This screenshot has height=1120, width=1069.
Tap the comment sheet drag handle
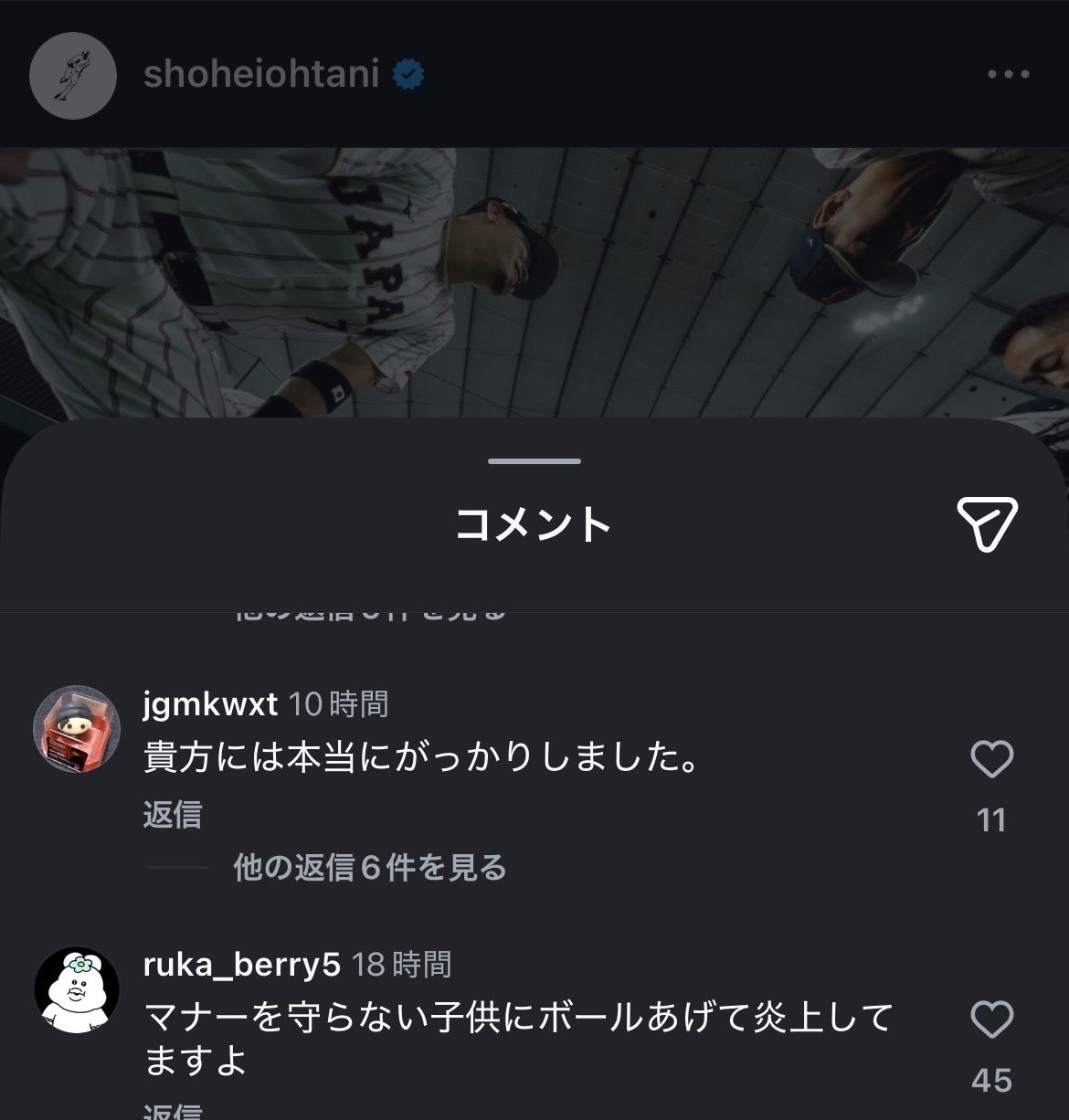point(534,461)
